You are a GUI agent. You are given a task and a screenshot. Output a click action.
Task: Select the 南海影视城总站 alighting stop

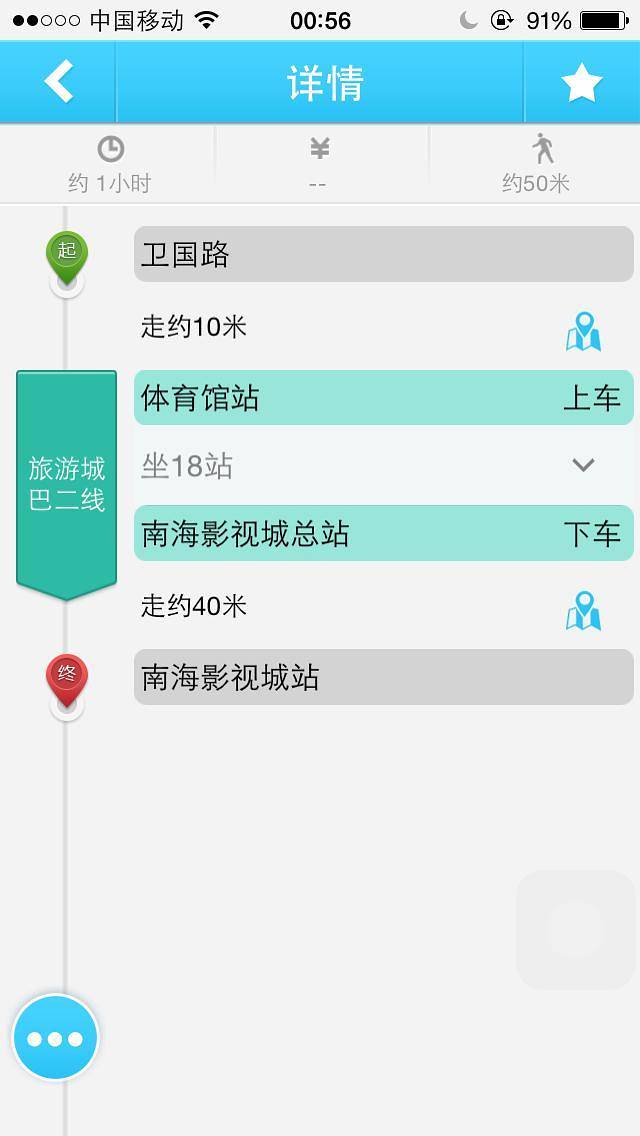pyautogui.click(x=383, y=533)
